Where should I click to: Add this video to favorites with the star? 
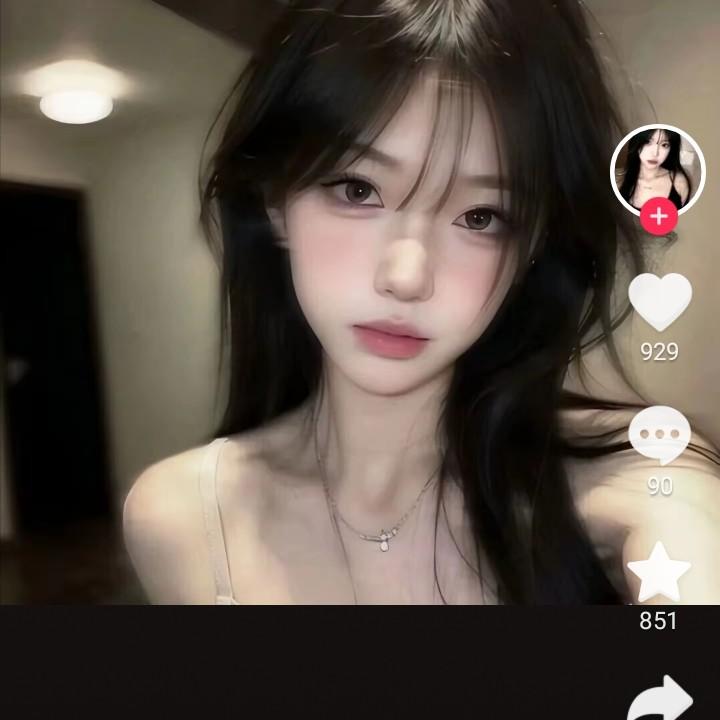[x=659, y=572]
